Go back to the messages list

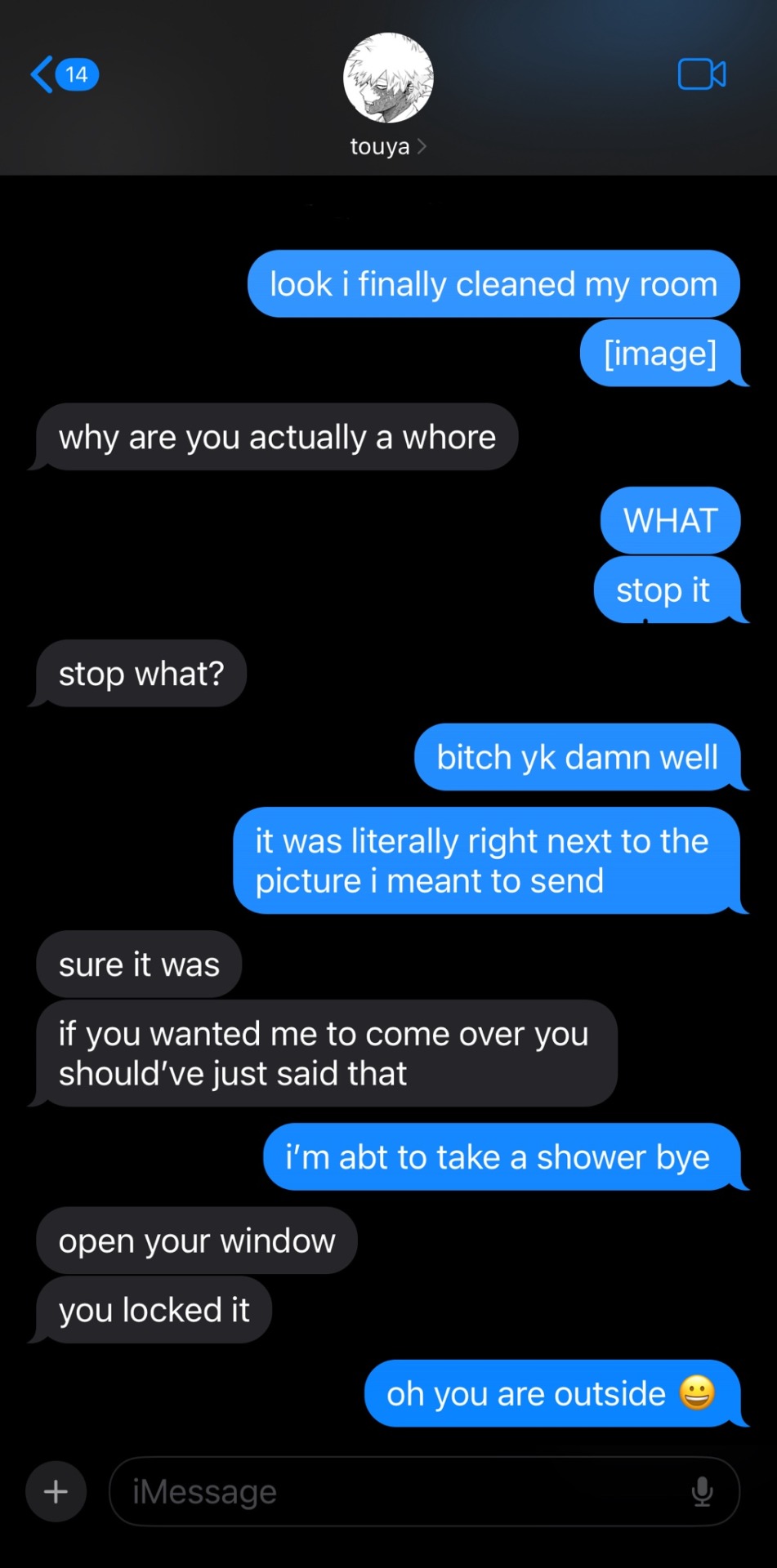click(62, 75)
